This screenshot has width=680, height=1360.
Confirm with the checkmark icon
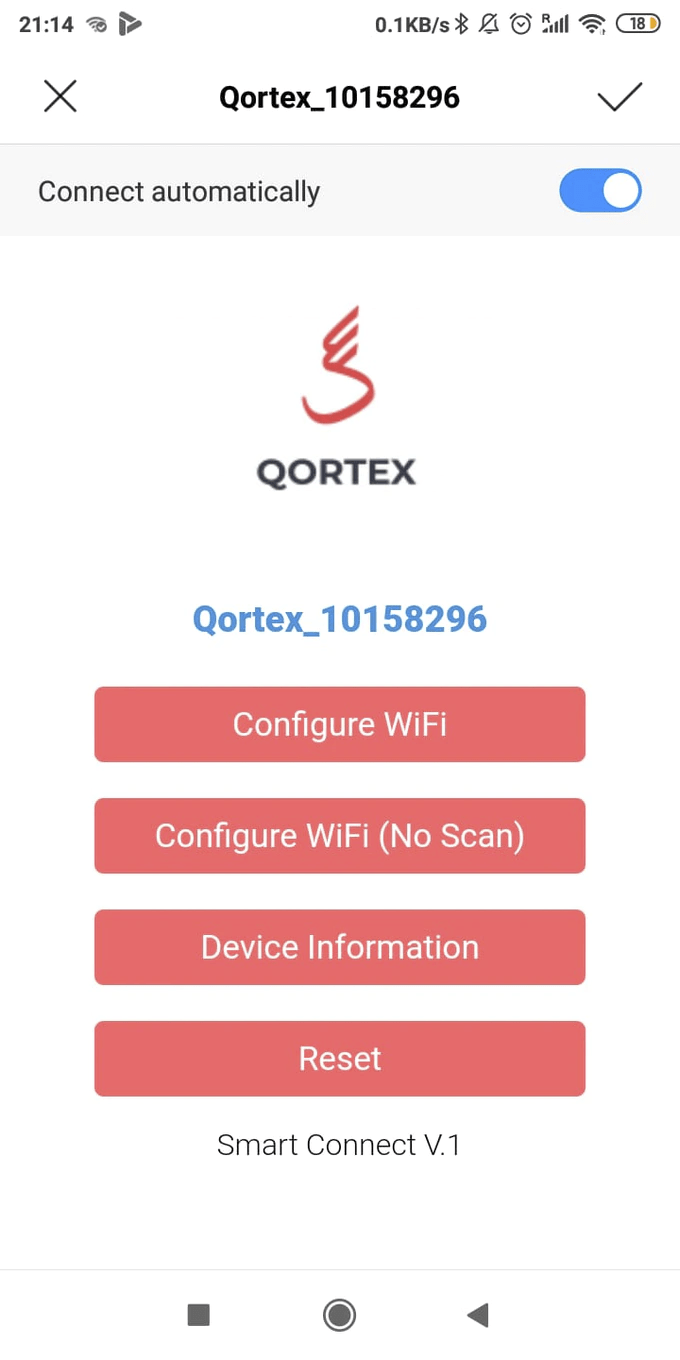click(619, 97)
